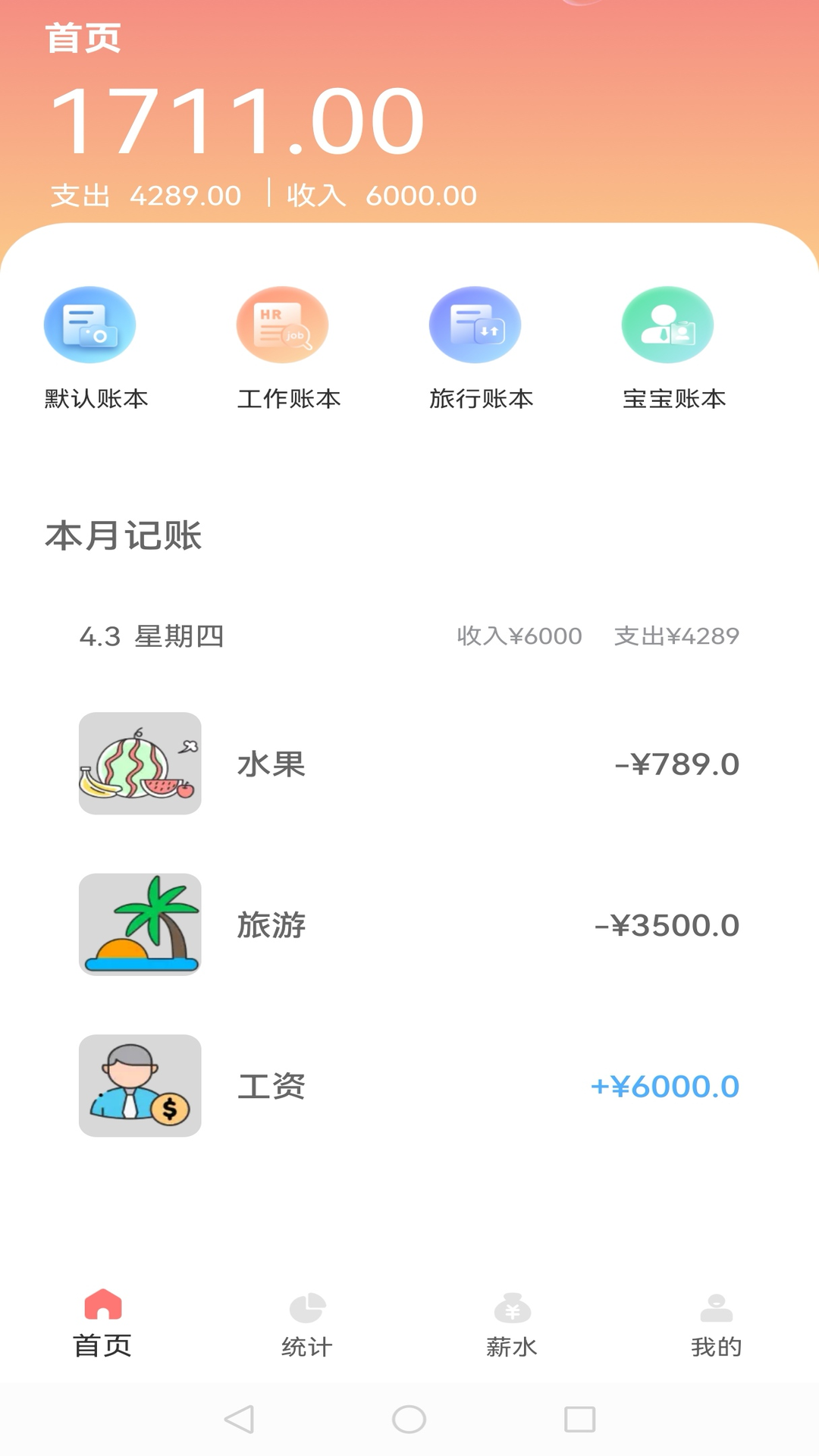Click the watermelon fruit category icon

click(x=139, y=764)
